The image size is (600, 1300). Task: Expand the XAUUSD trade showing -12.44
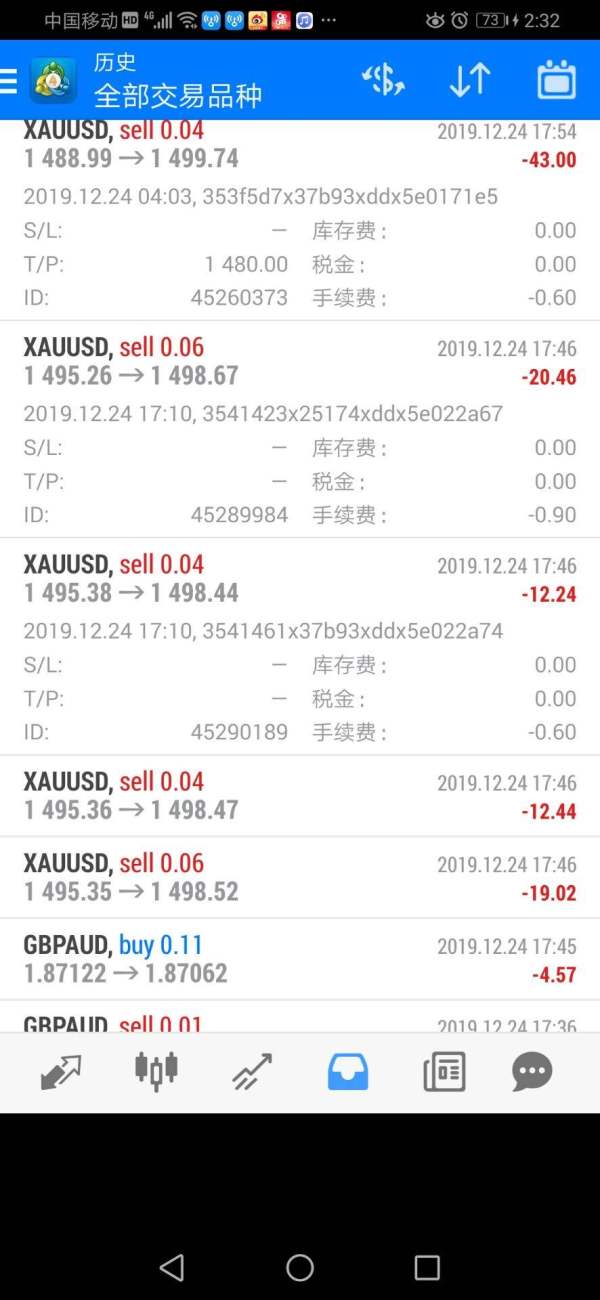tap(300, 796)
